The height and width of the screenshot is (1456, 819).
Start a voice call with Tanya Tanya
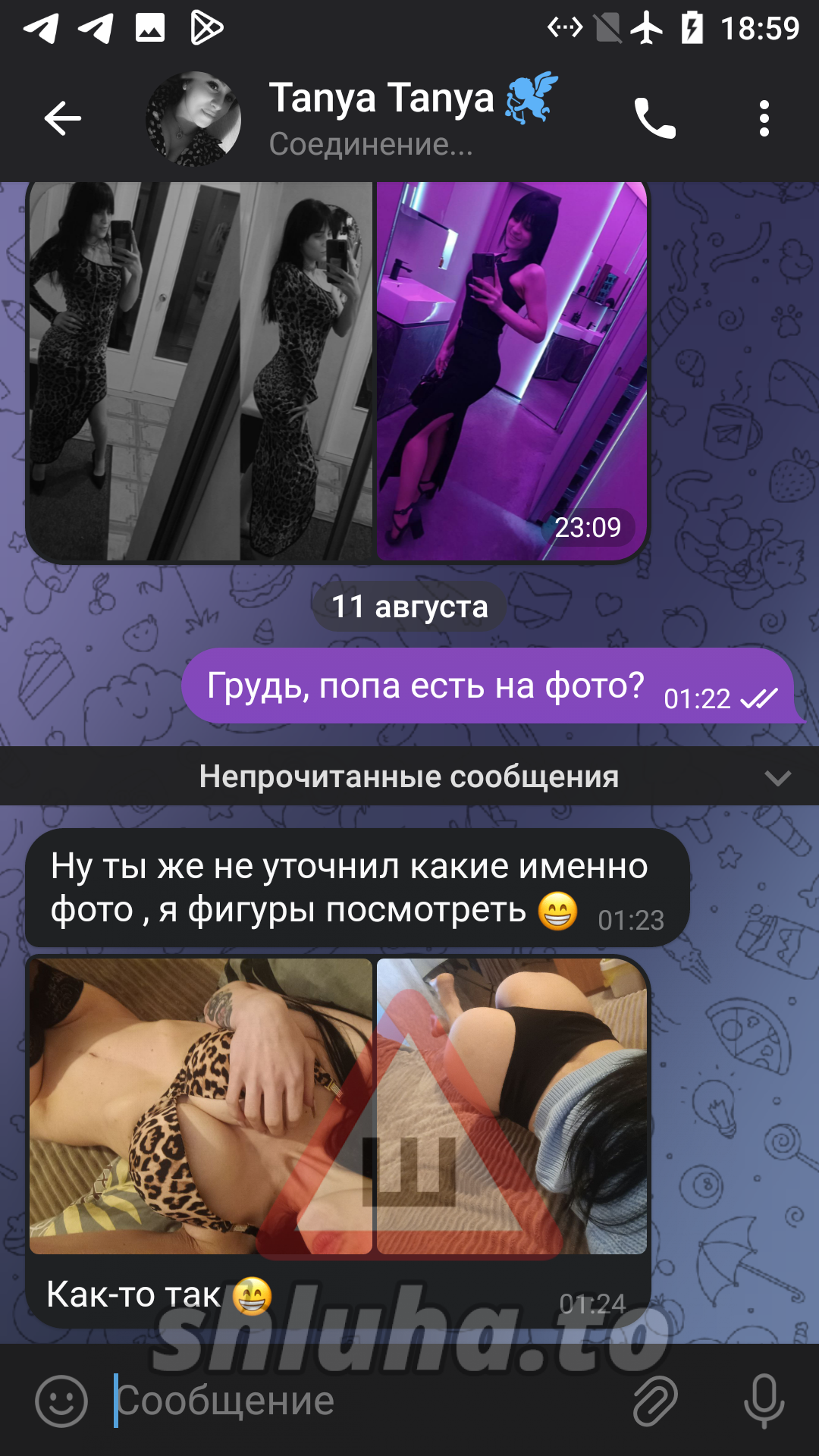click(x=654, y=118)
